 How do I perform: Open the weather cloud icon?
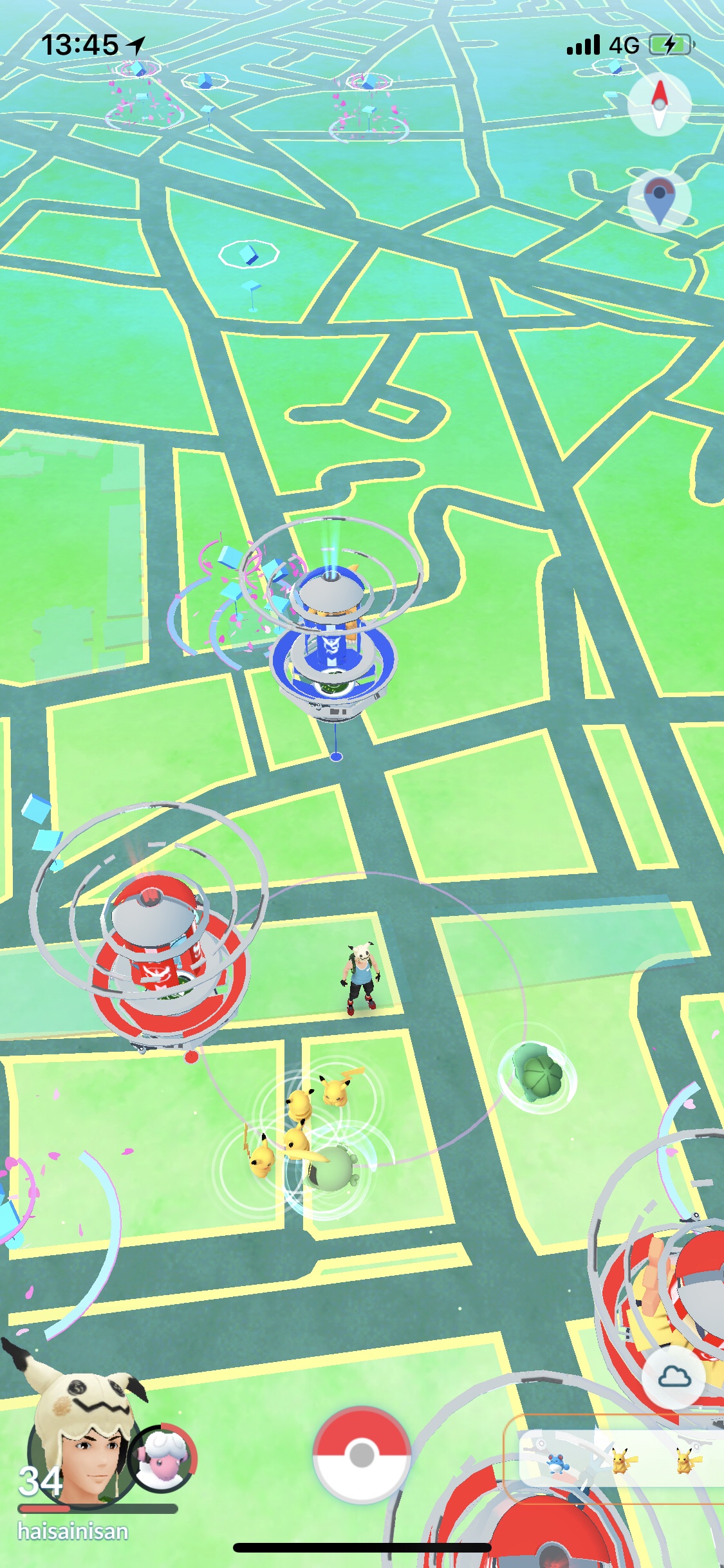(x=673, y=1378)
